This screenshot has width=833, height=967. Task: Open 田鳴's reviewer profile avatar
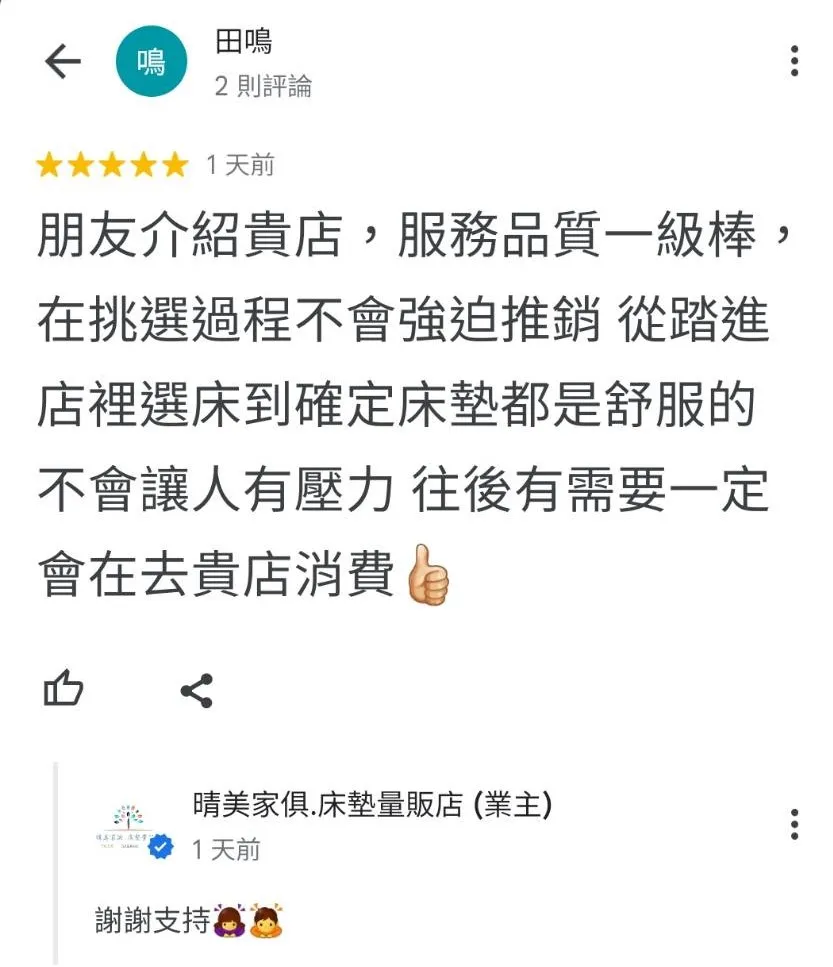click(x=151, y=62)
